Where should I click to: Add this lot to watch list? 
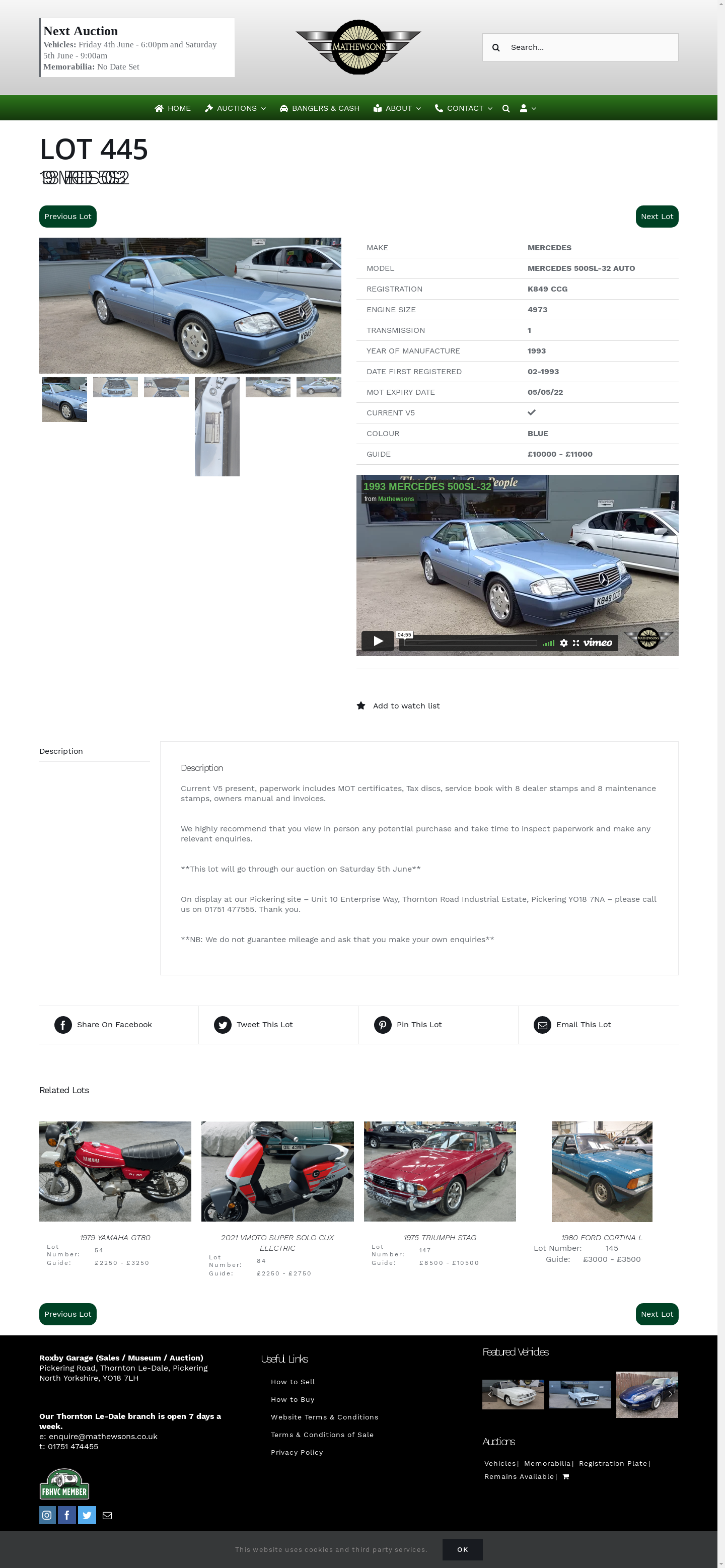[x=405, y=706]
